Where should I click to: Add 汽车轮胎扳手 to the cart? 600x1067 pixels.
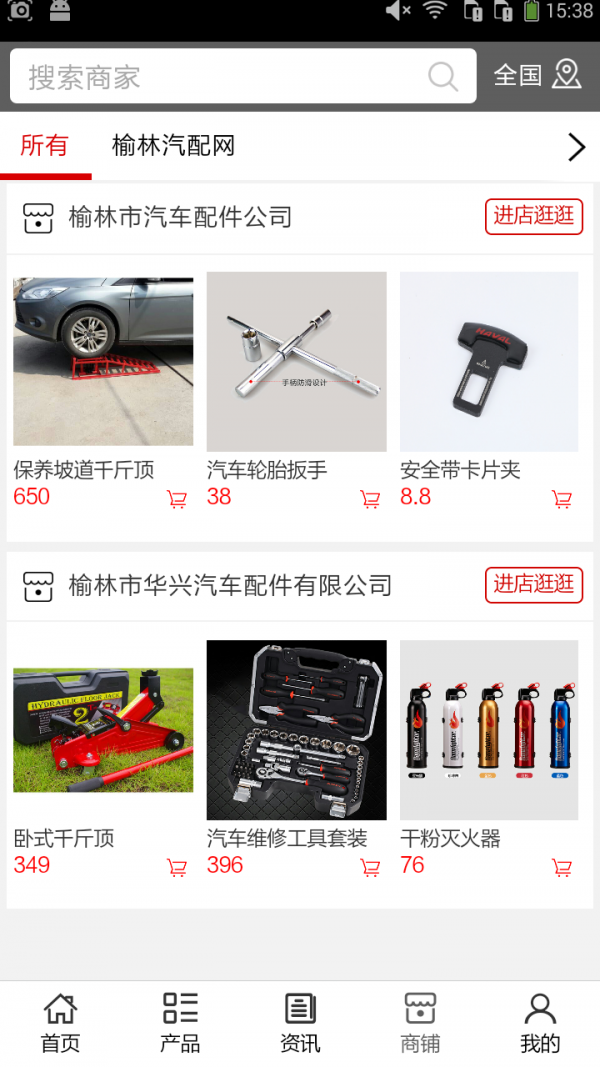tap(370, 499)
